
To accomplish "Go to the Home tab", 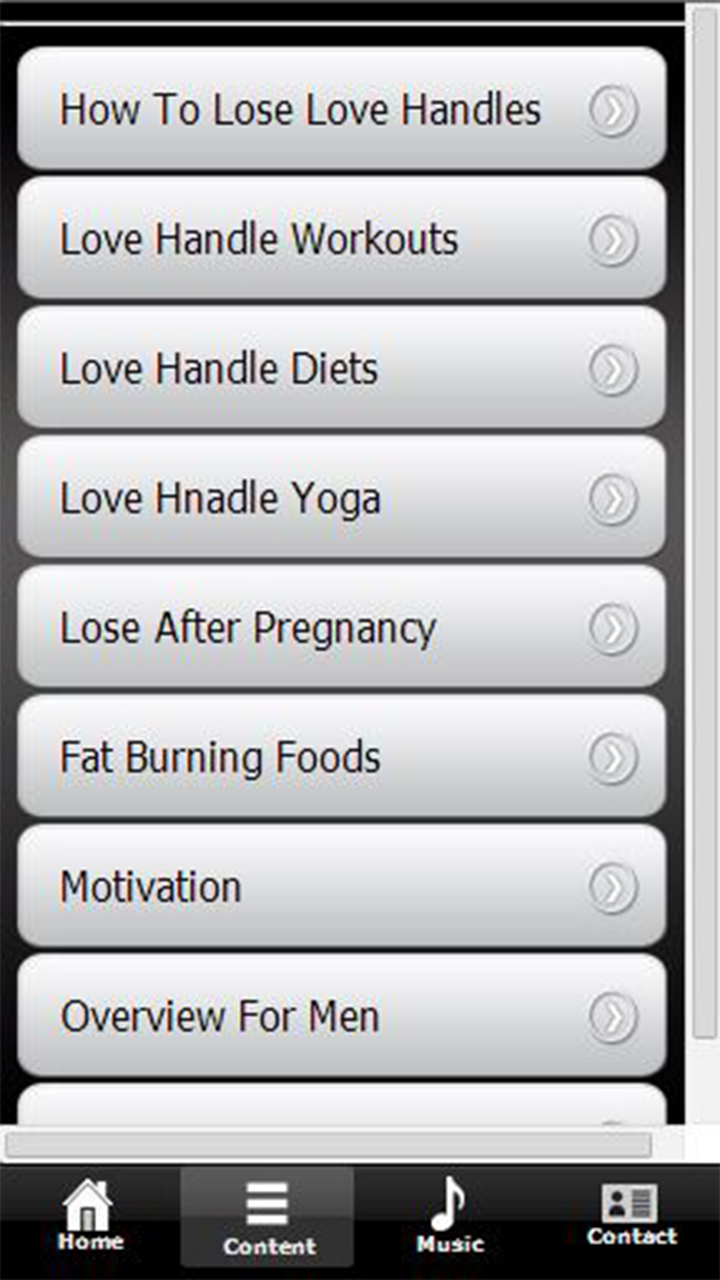I will 90,1217.
